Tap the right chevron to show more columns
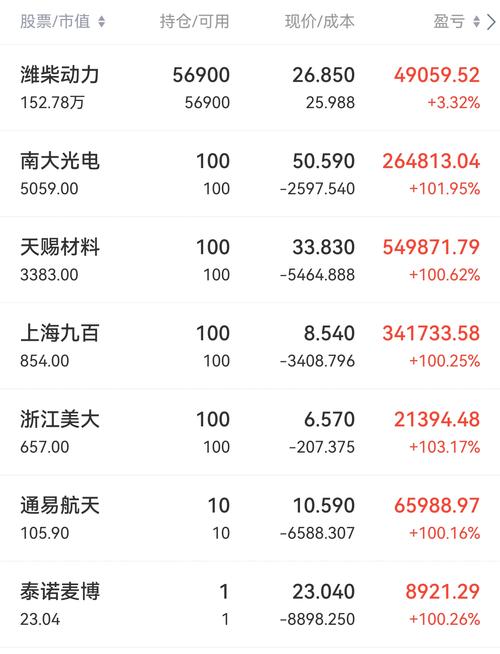The height and width of the screenshot is (654, 500). (x=491, y=22)
